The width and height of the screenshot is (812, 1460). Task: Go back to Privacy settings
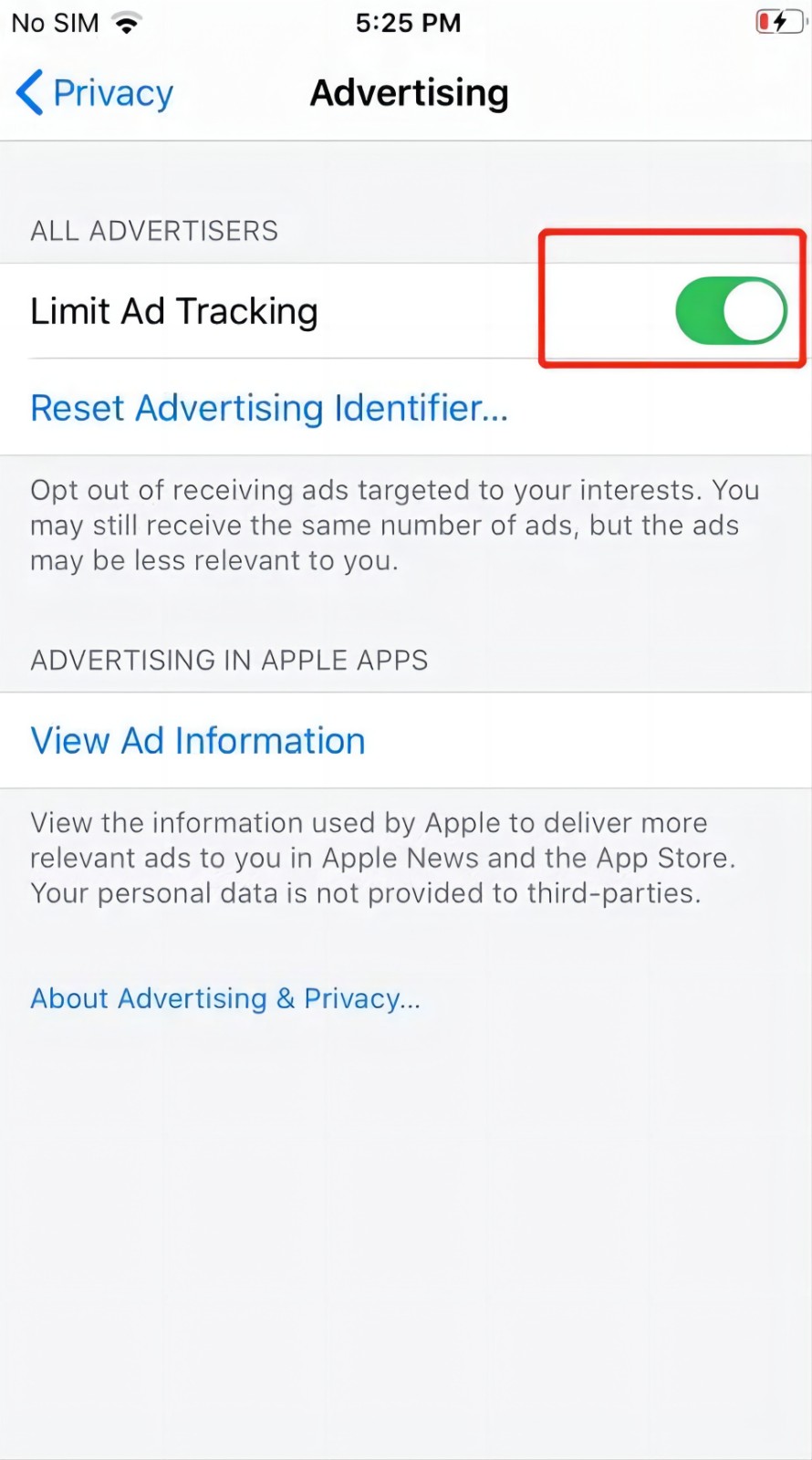[x=95, y=93]
